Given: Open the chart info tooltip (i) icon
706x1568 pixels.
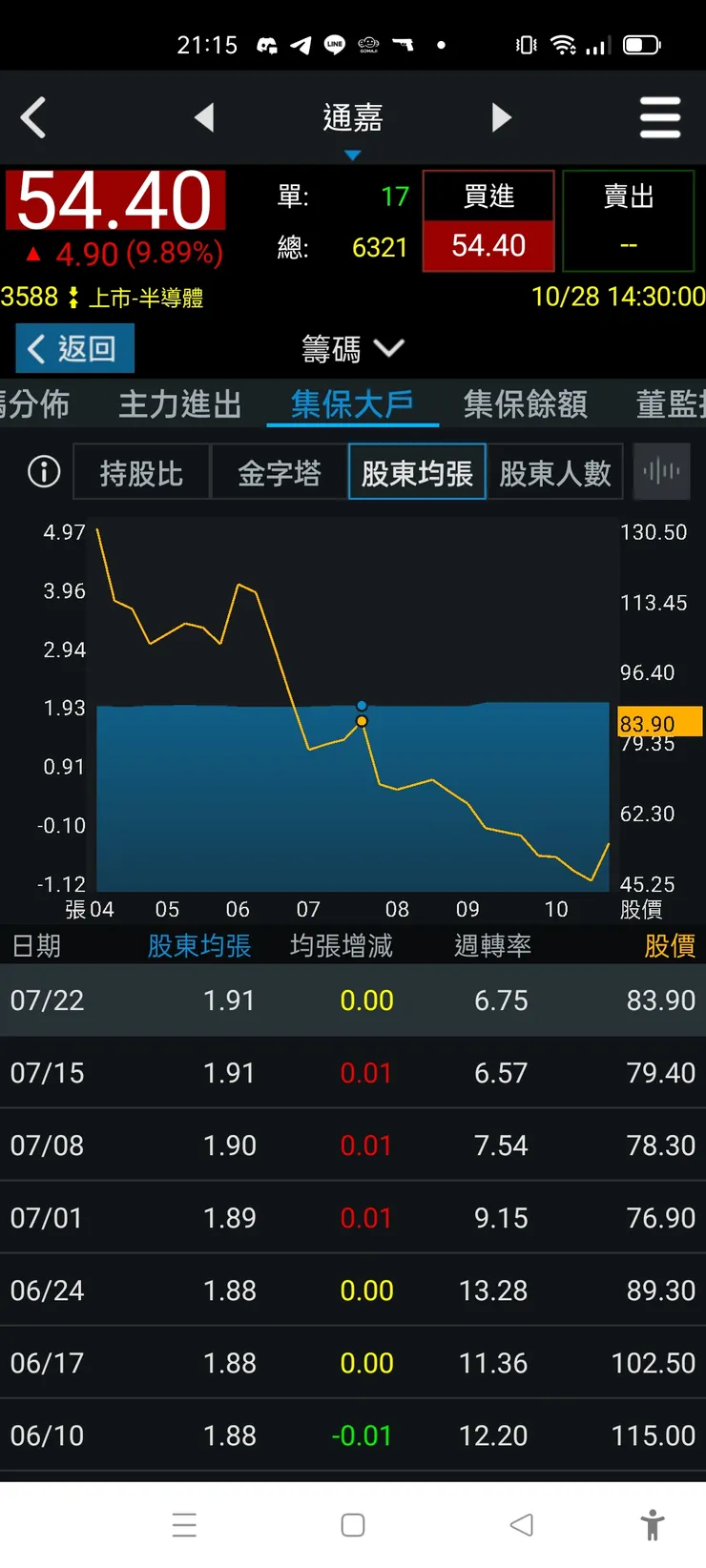Looking at the screenshot, I should tap(42, 471).
